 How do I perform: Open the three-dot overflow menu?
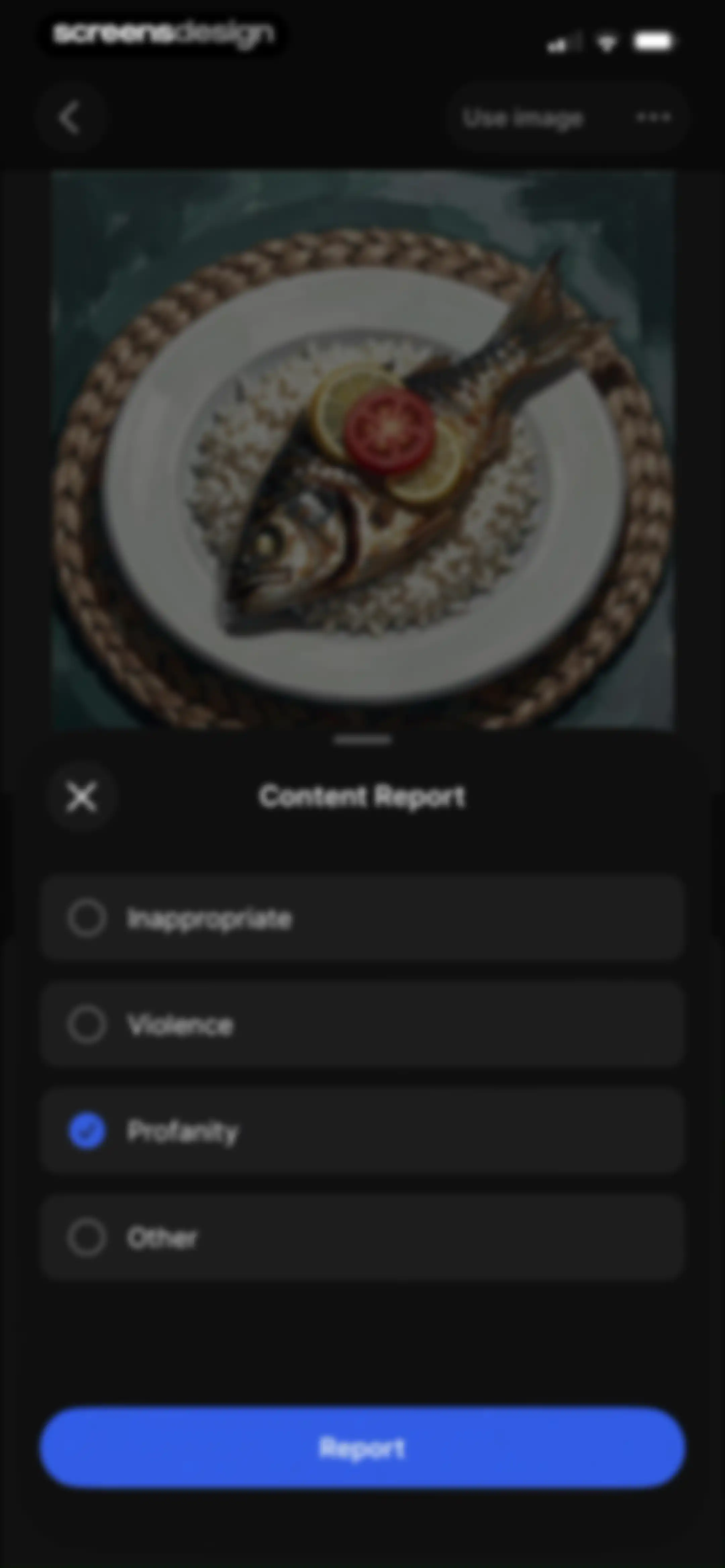coord(654,117)
